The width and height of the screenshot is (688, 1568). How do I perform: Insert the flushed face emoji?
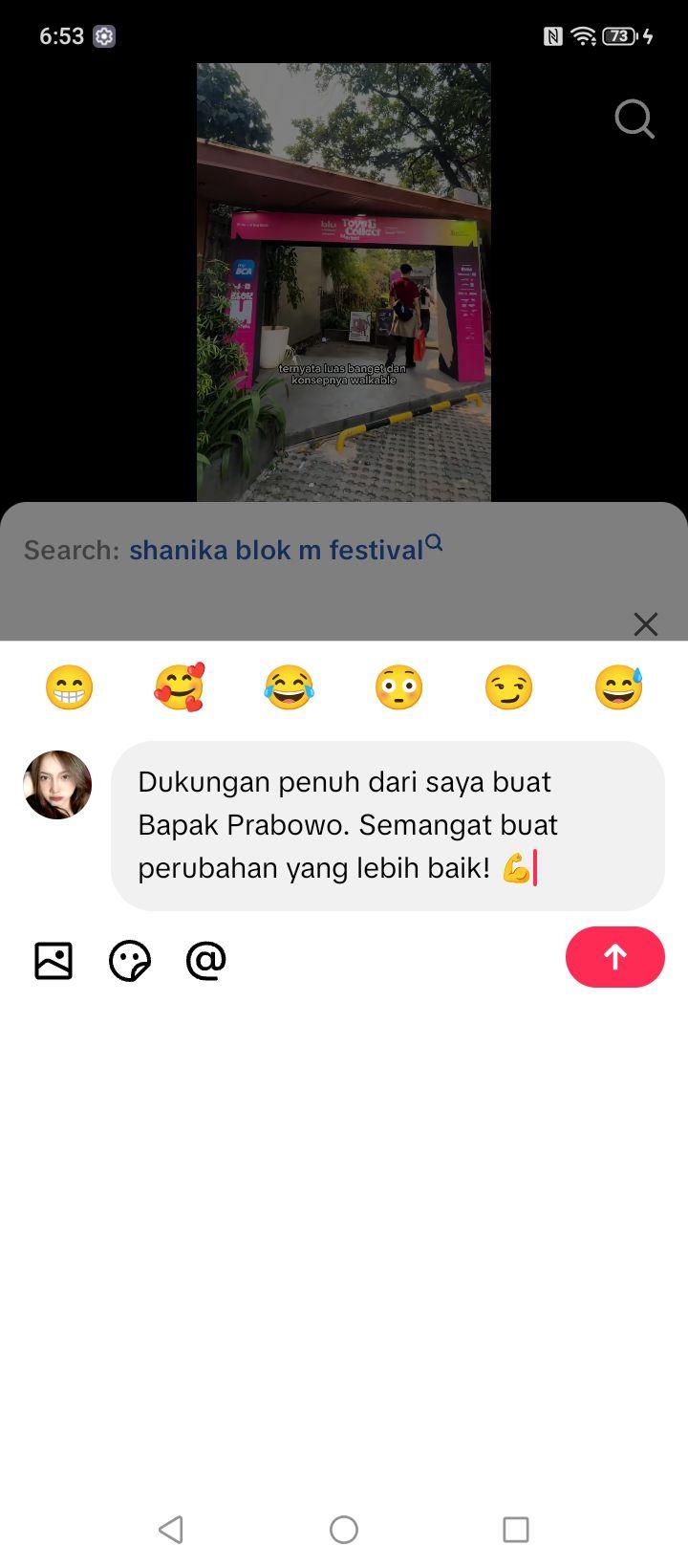click(x=398, y=687)
